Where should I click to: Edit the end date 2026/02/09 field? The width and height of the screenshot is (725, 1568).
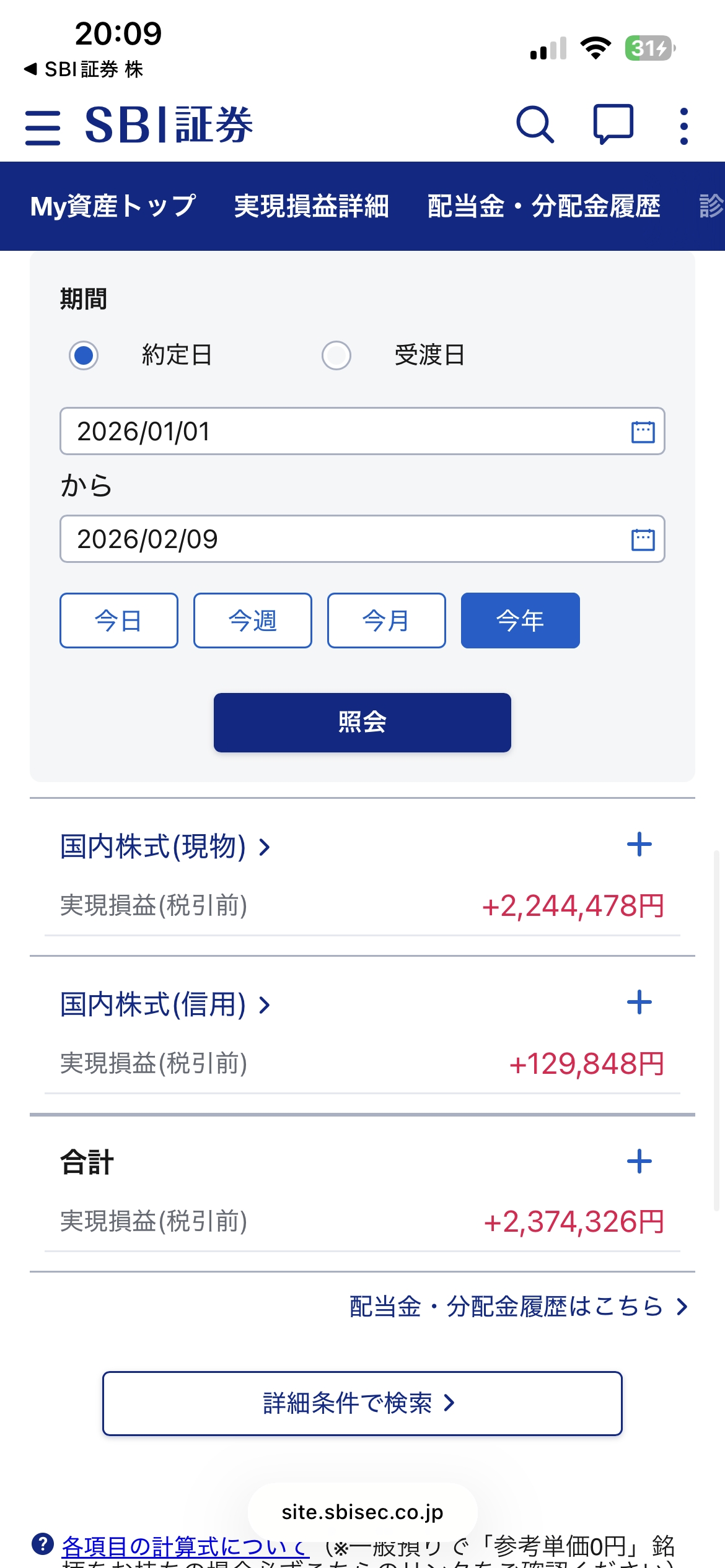[x=347, y=539]
